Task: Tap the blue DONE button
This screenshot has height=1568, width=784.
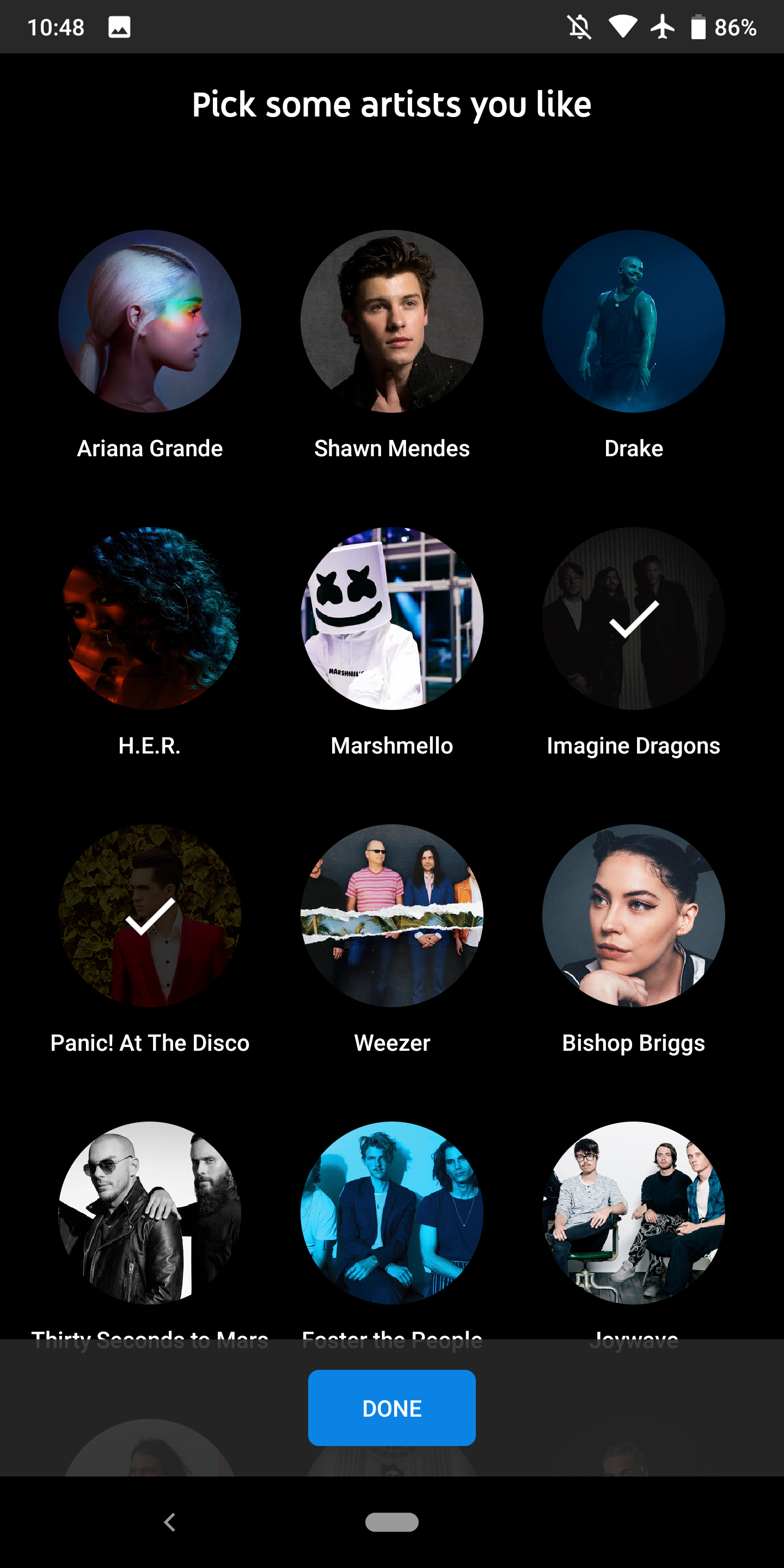Action: point(392,1408)
